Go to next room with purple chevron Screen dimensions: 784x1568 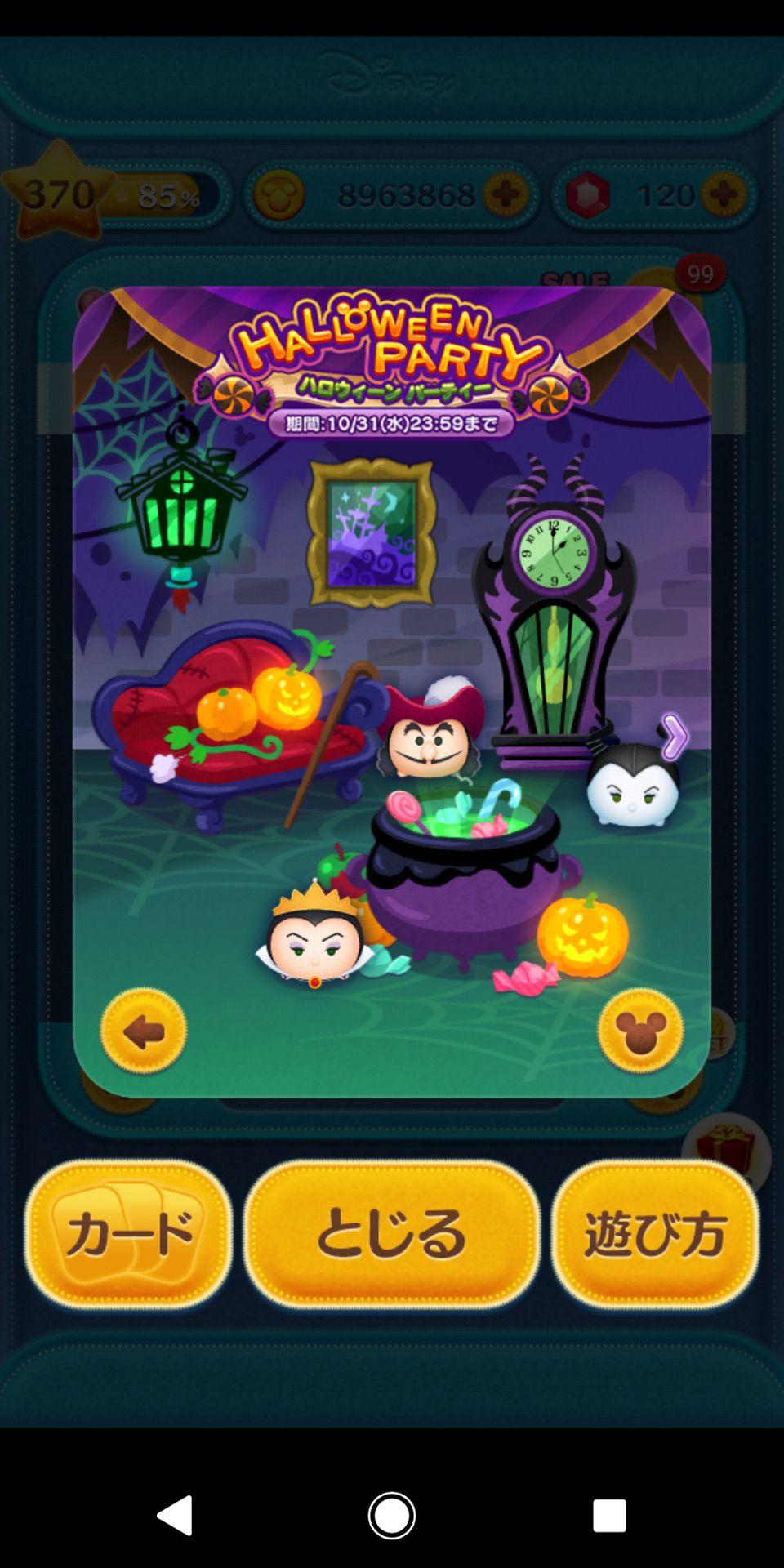(x=675, y=737)
